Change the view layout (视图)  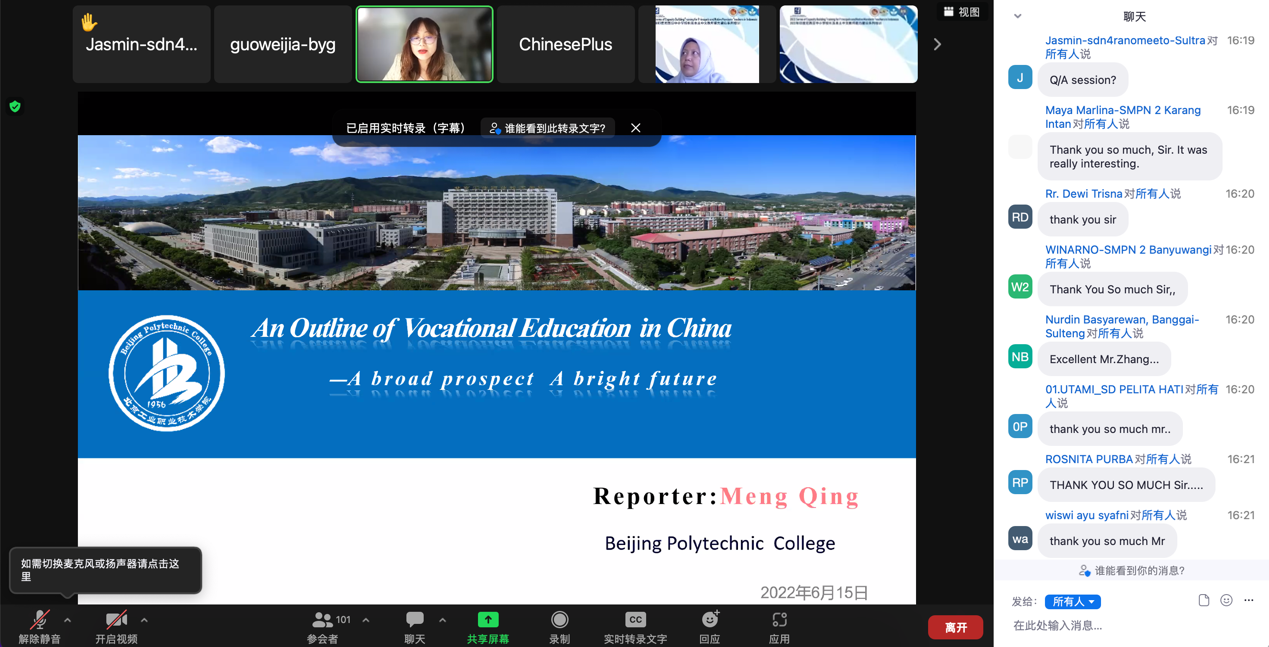pos(962,12)
